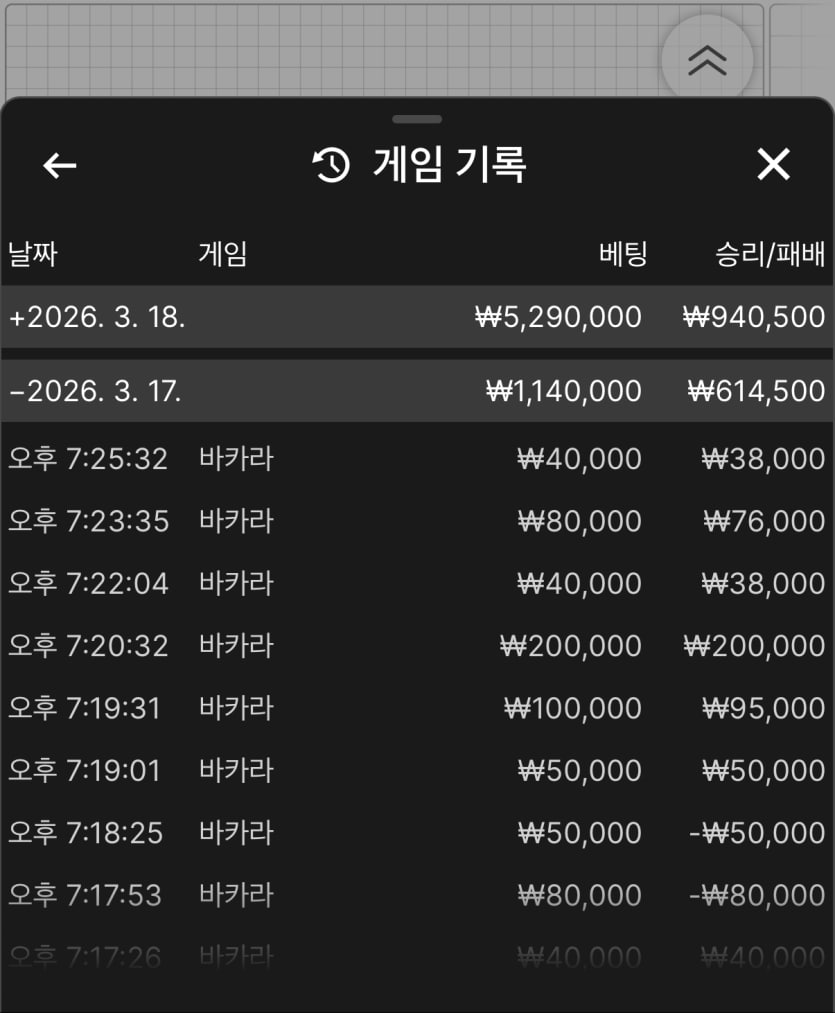
Task: Close the 게임 기록 panel
Action: 773,165
